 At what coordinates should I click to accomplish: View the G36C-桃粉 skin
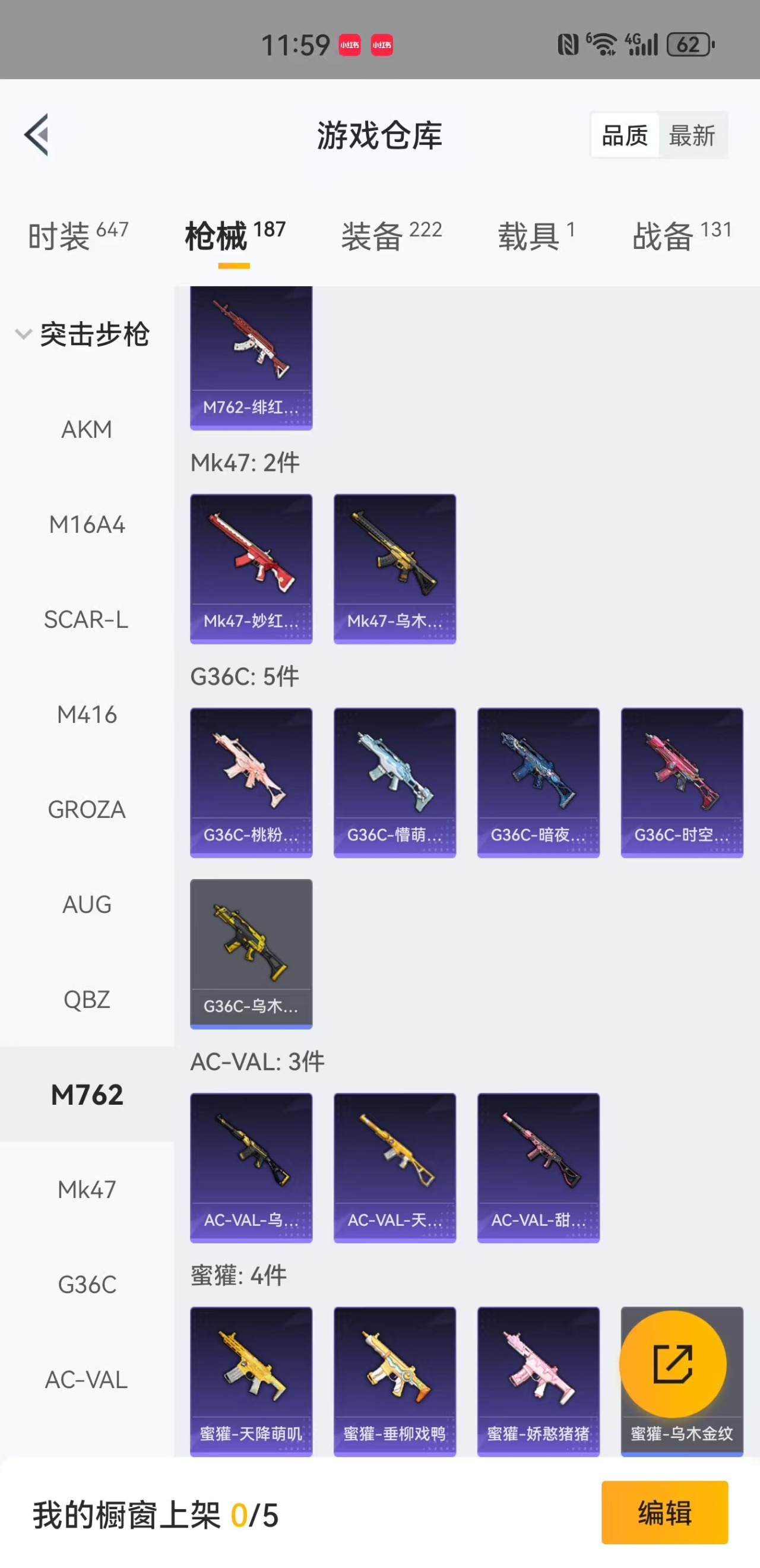click(x=251, y=782)
